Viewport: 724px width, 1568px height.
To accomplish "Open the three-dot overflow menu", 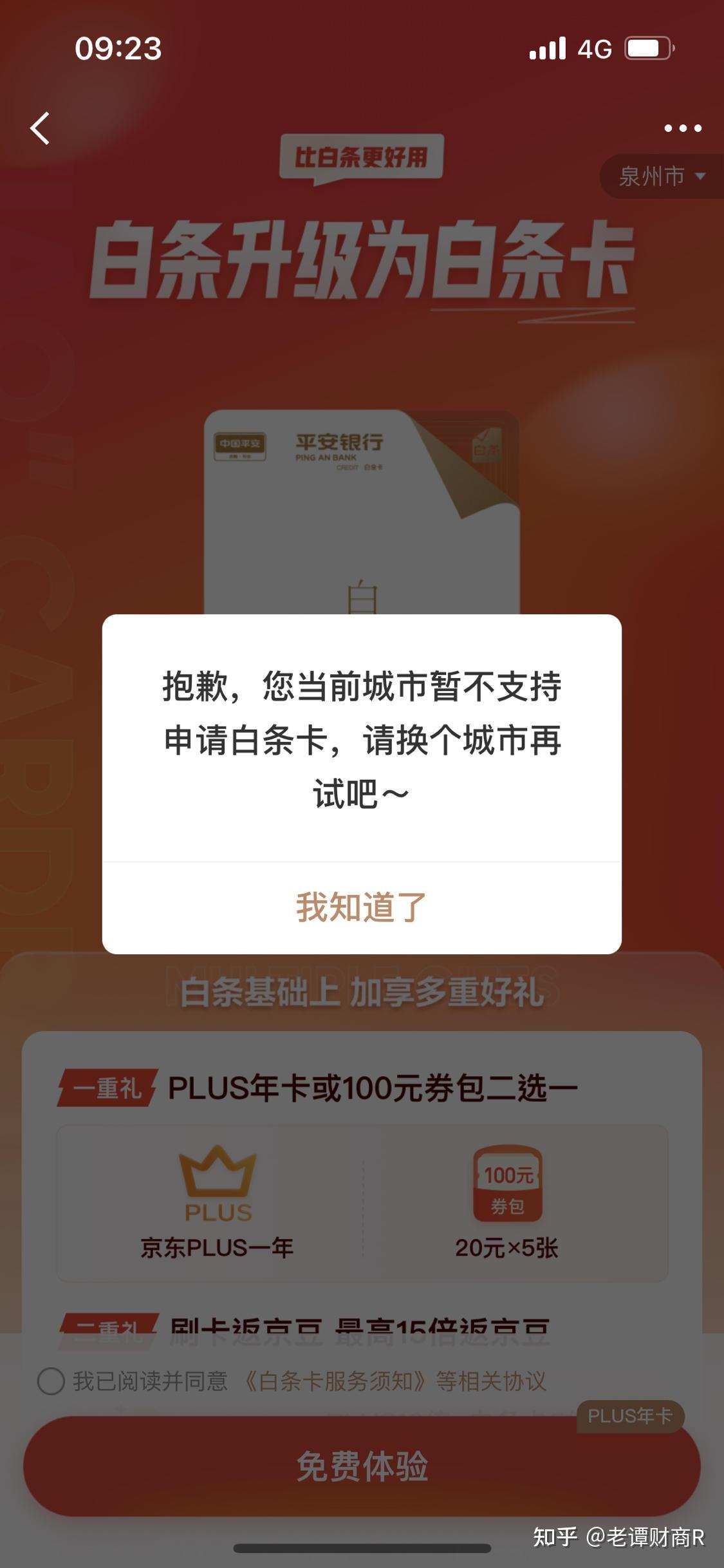I will click(682, 128).
